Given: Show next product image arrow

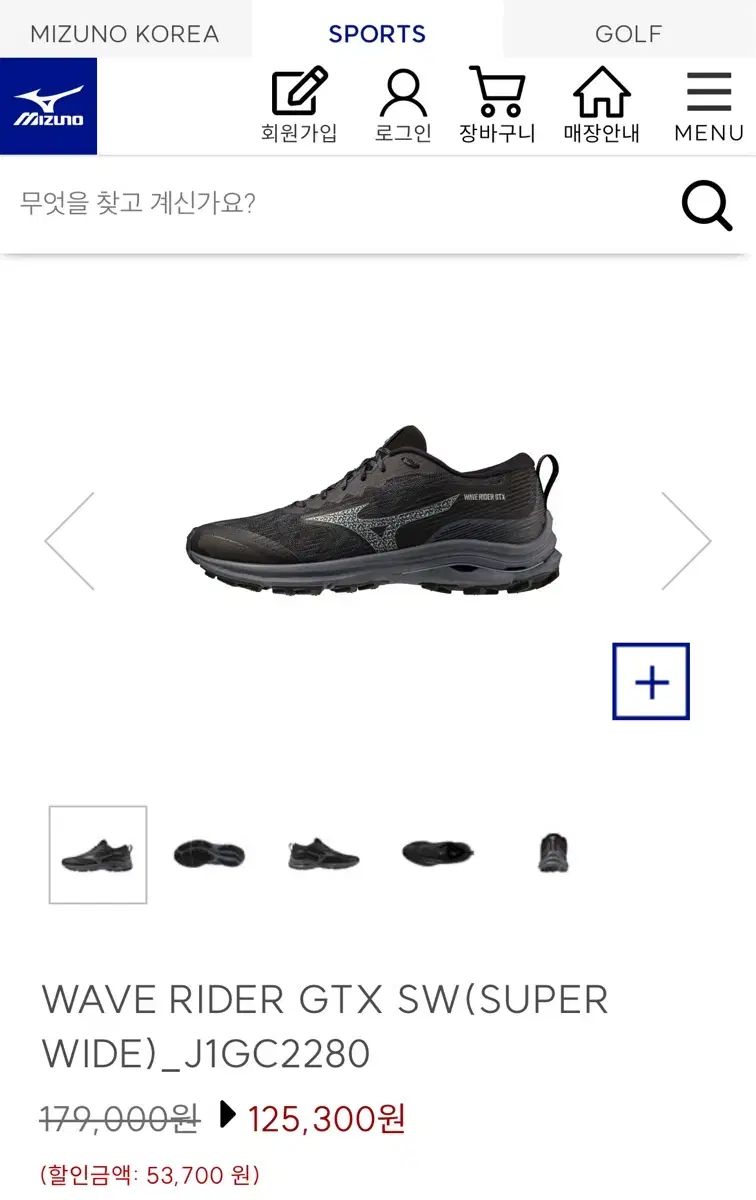Looking at the screenshot, I should coord(685,540).
